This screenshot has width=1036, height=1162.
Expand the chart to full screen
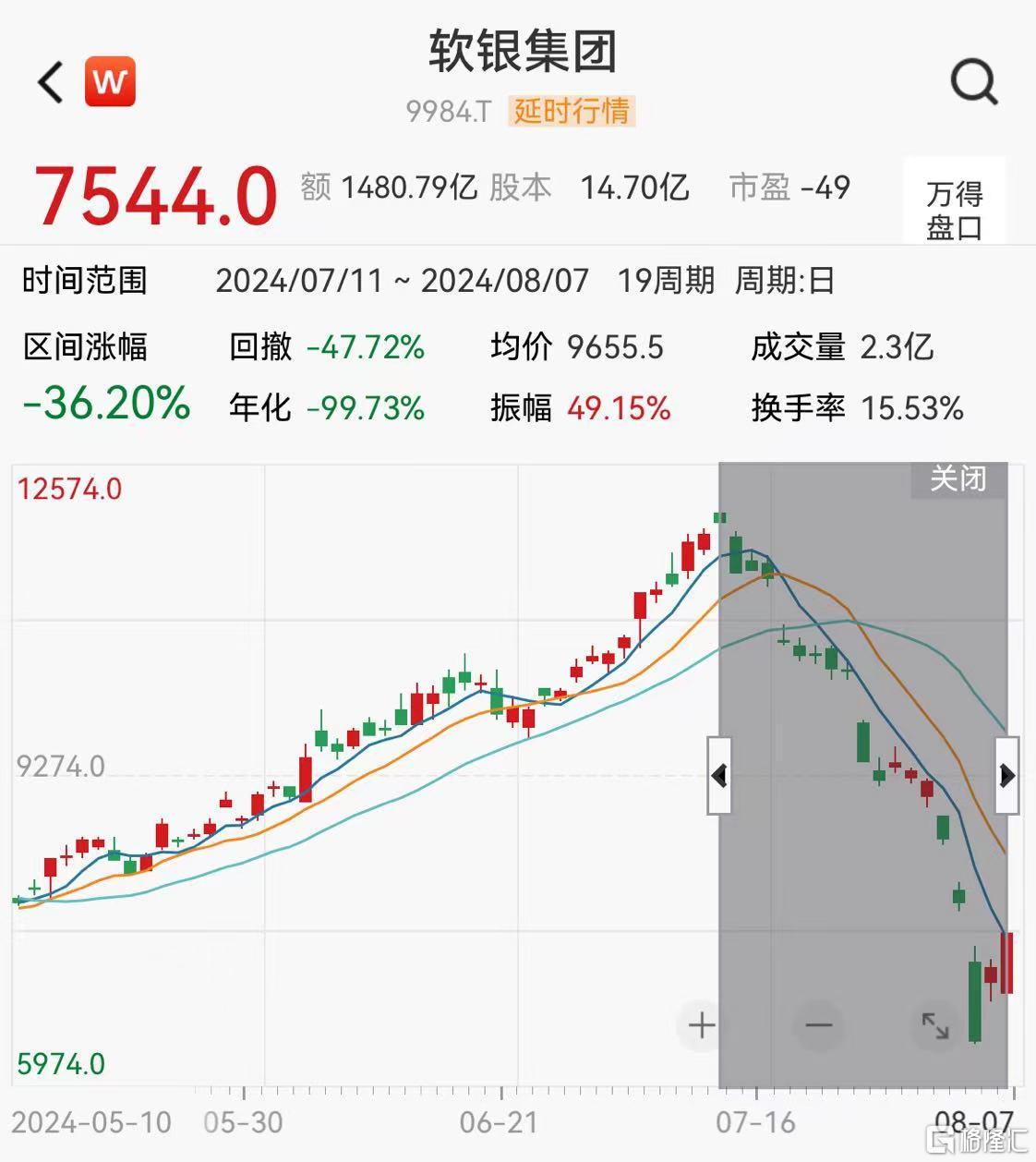click(x=934, y=1025)
